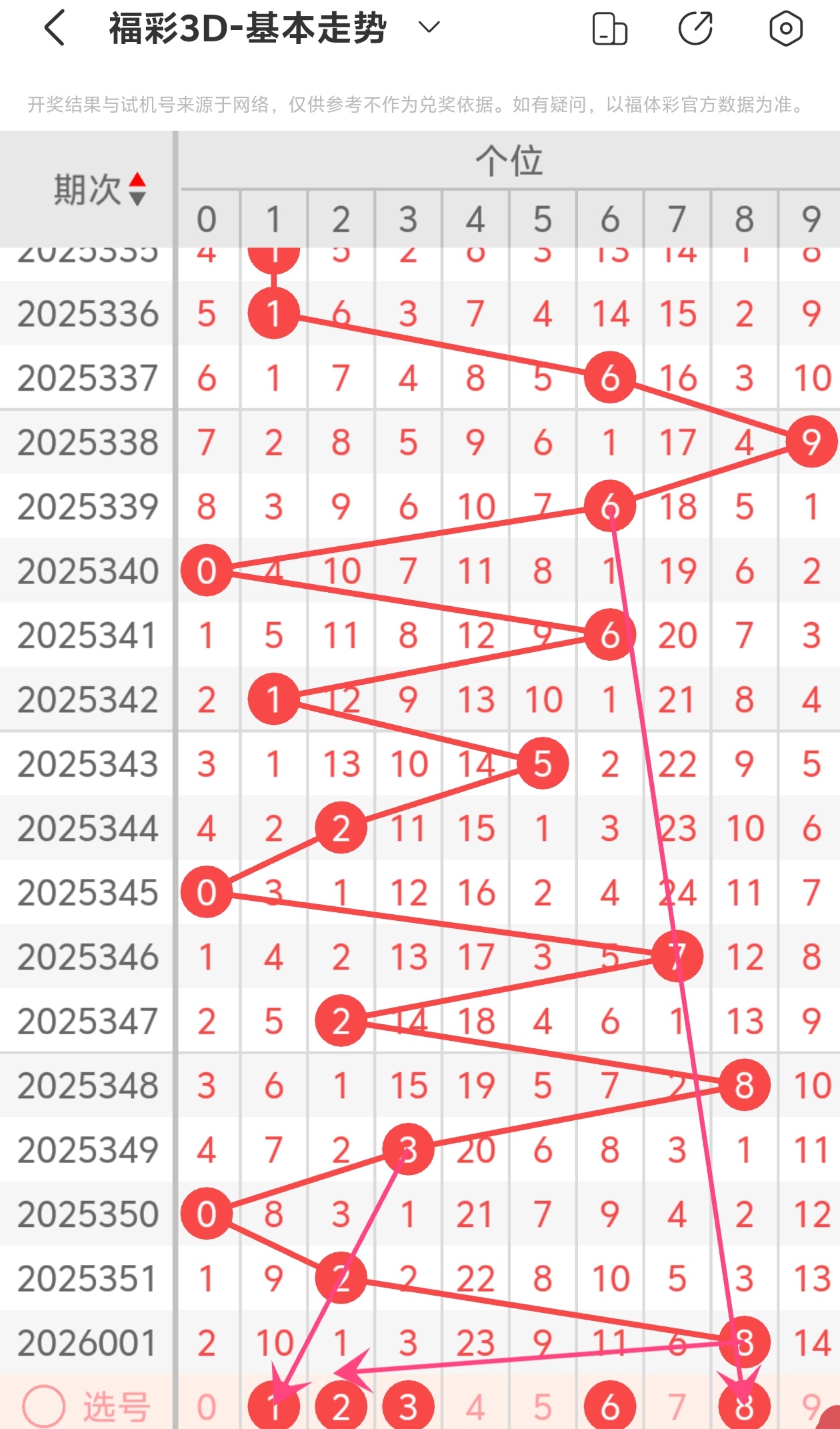Pick number 4 in the 选号 row
This screenshot has height=1429, width=840.
475,1407
